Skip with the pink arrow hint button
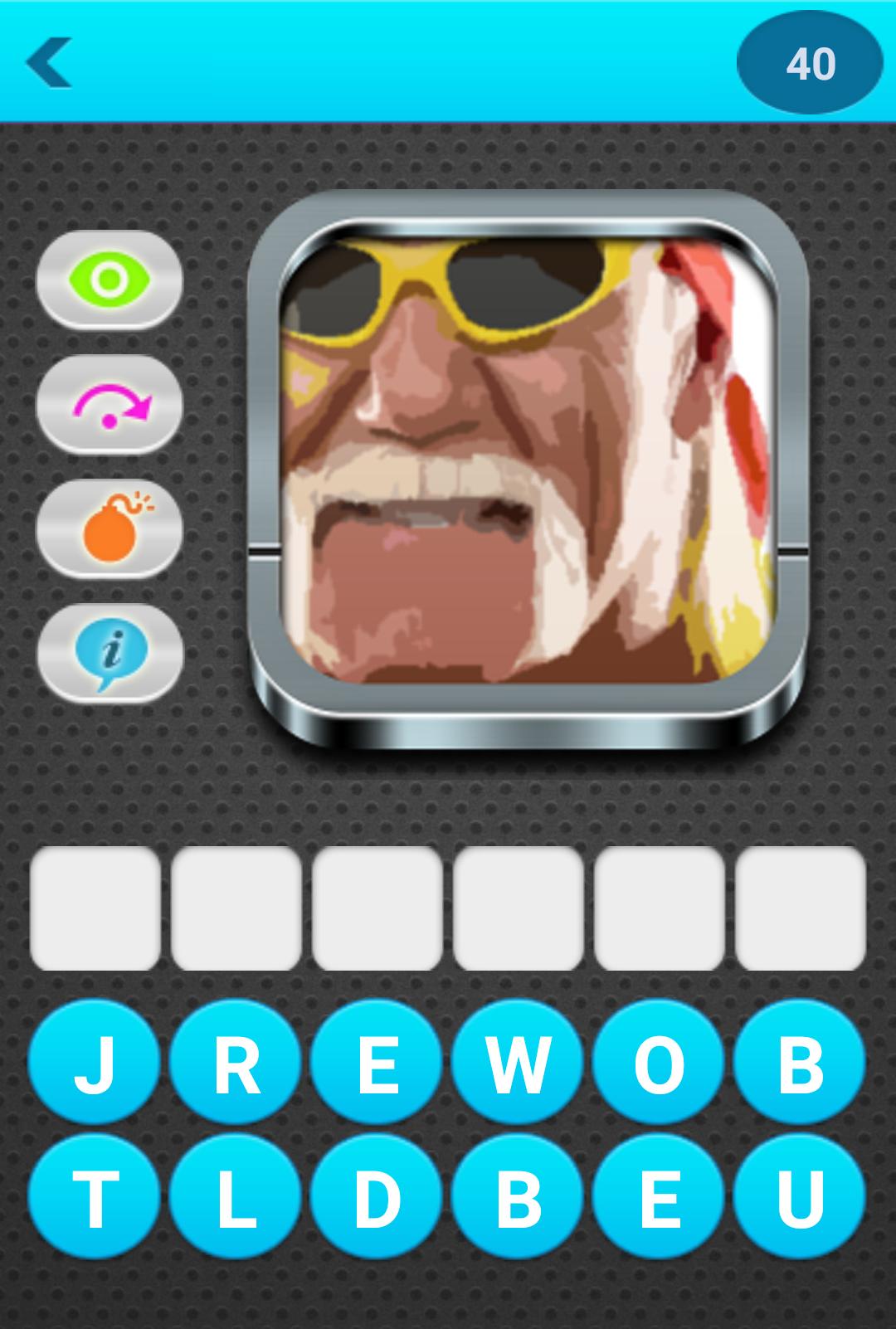 [110, 404]
